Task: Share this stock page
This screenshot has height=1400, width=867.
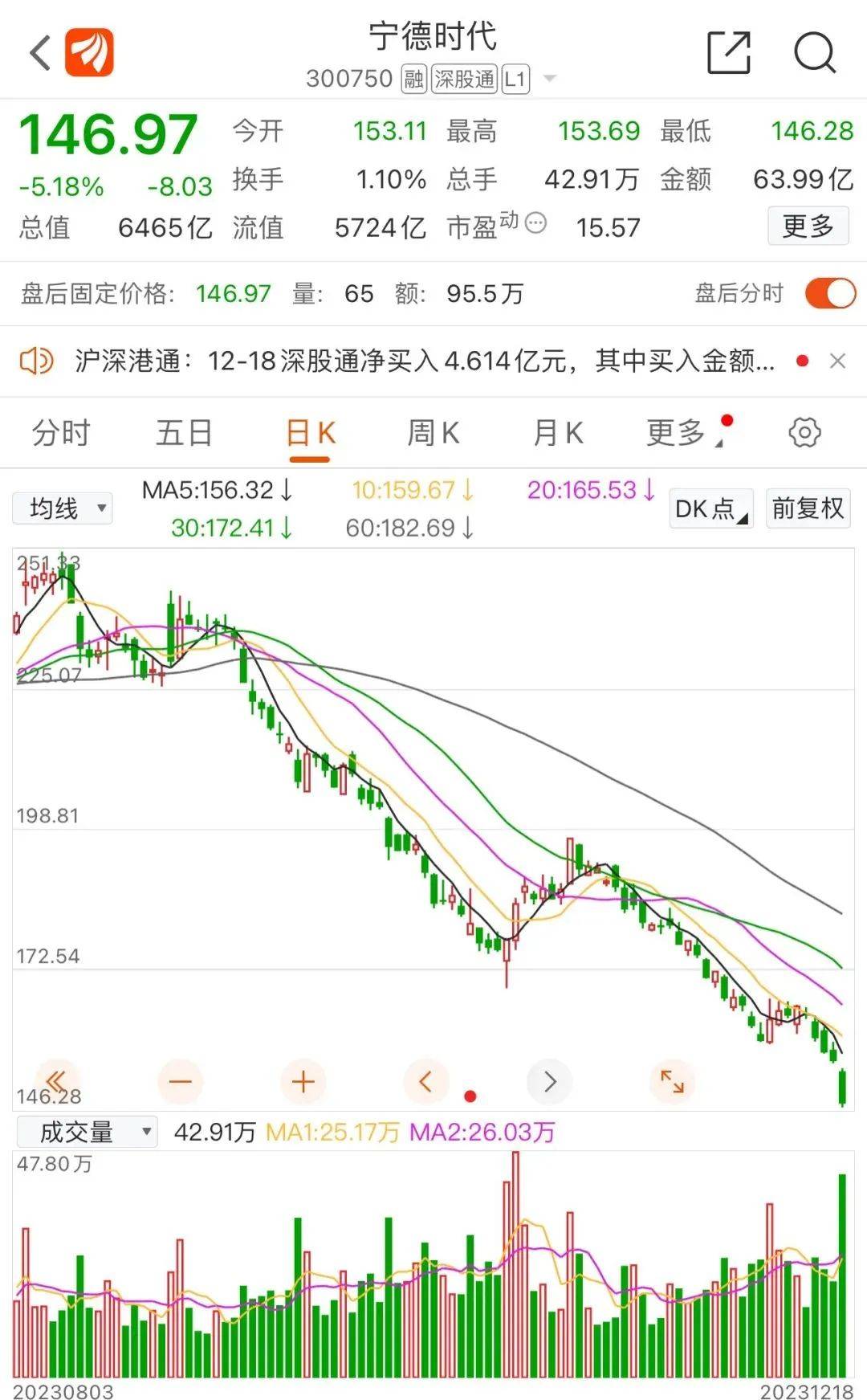Action: pyautogui.click(x=728, y=53)
